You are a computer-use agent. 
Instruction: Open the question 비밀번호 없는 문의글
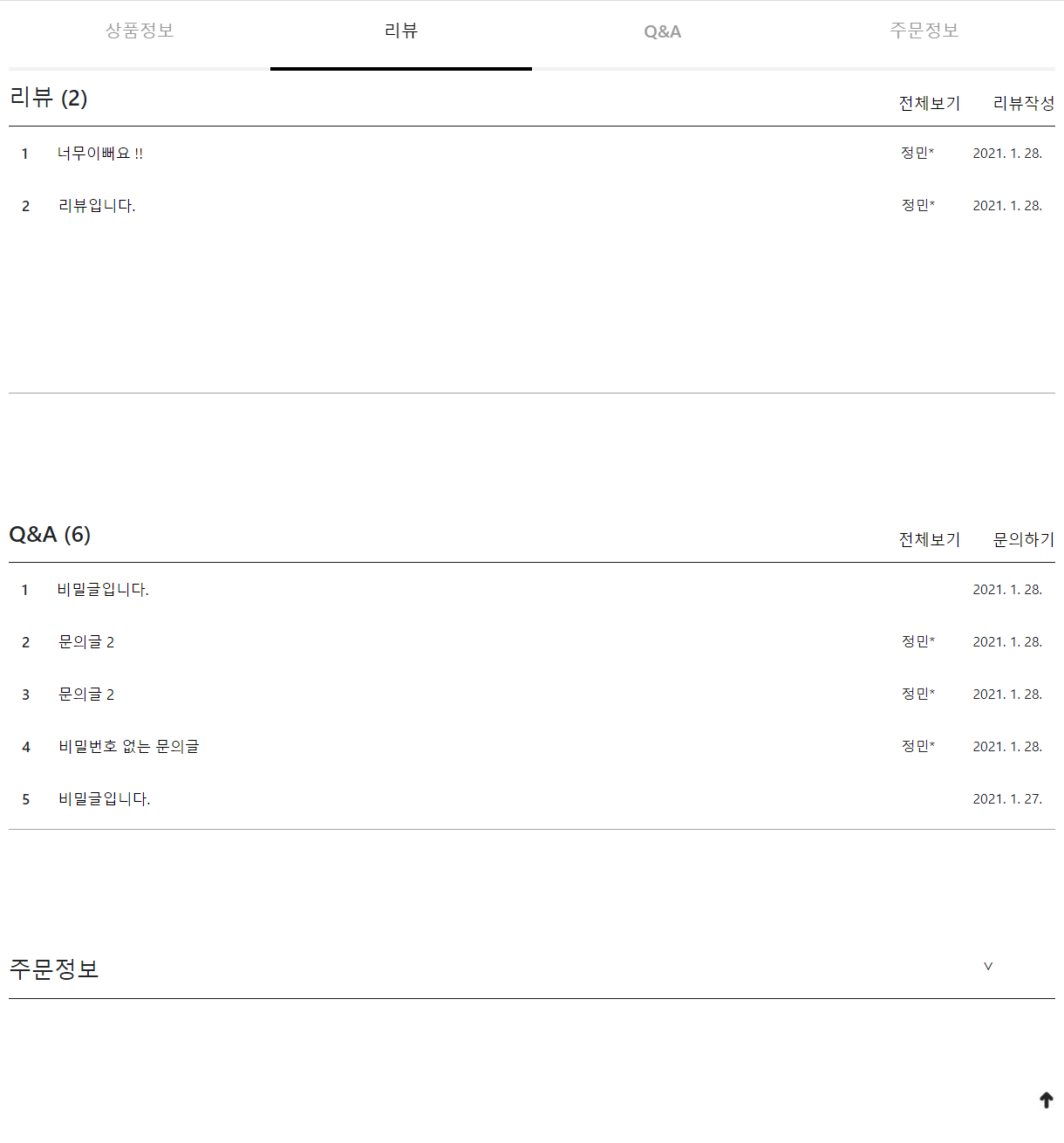point(129,747)
